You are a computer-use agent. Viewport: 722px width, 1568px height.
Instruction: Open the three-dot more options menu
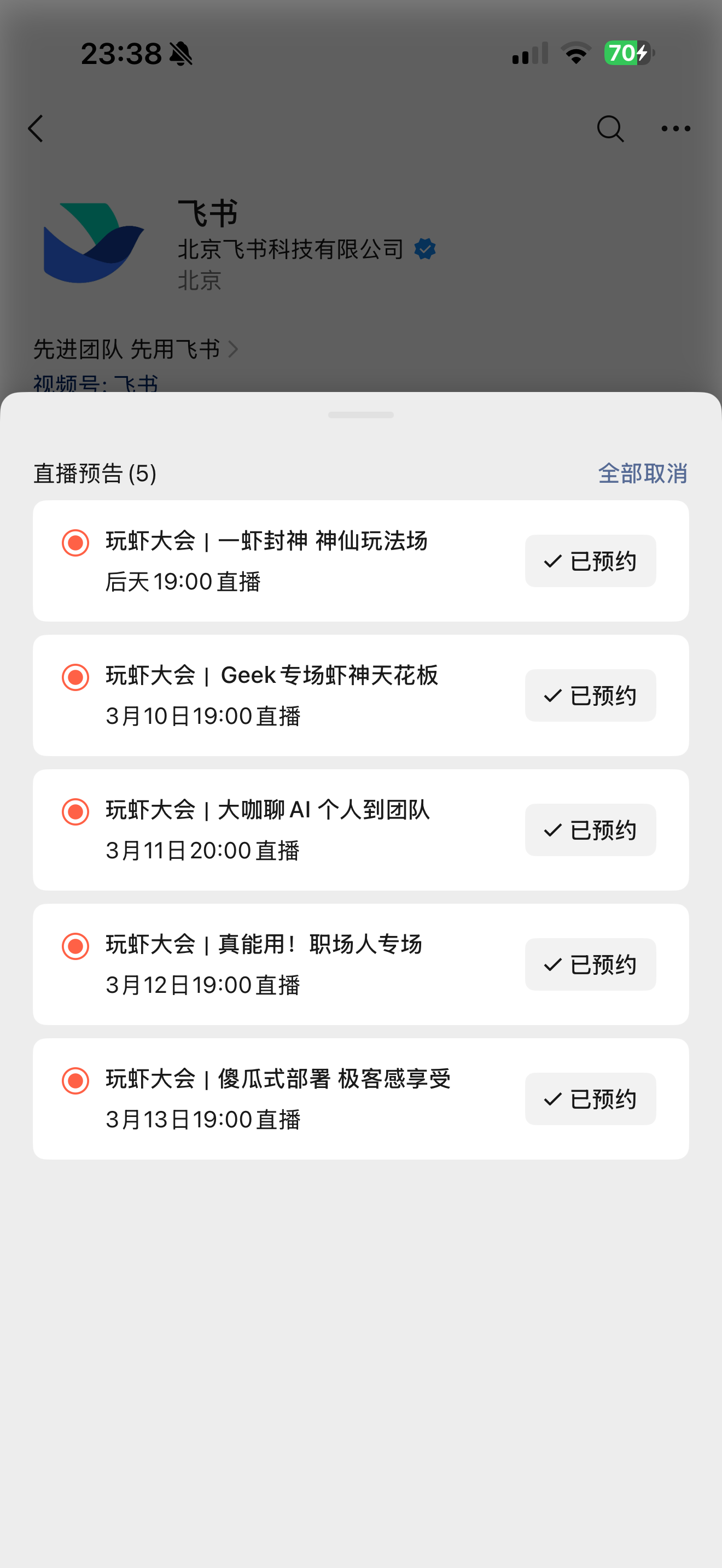pyautogui.click(x=676, y=128)
